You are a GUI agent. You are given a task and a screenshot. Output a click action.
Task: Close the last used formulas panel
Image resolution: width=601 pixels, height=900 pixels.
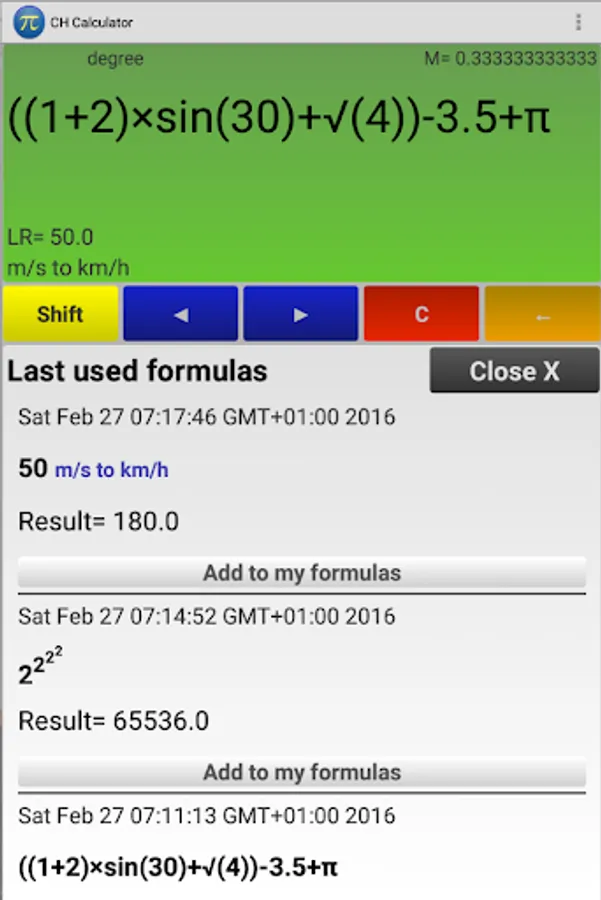pos(514,371)
